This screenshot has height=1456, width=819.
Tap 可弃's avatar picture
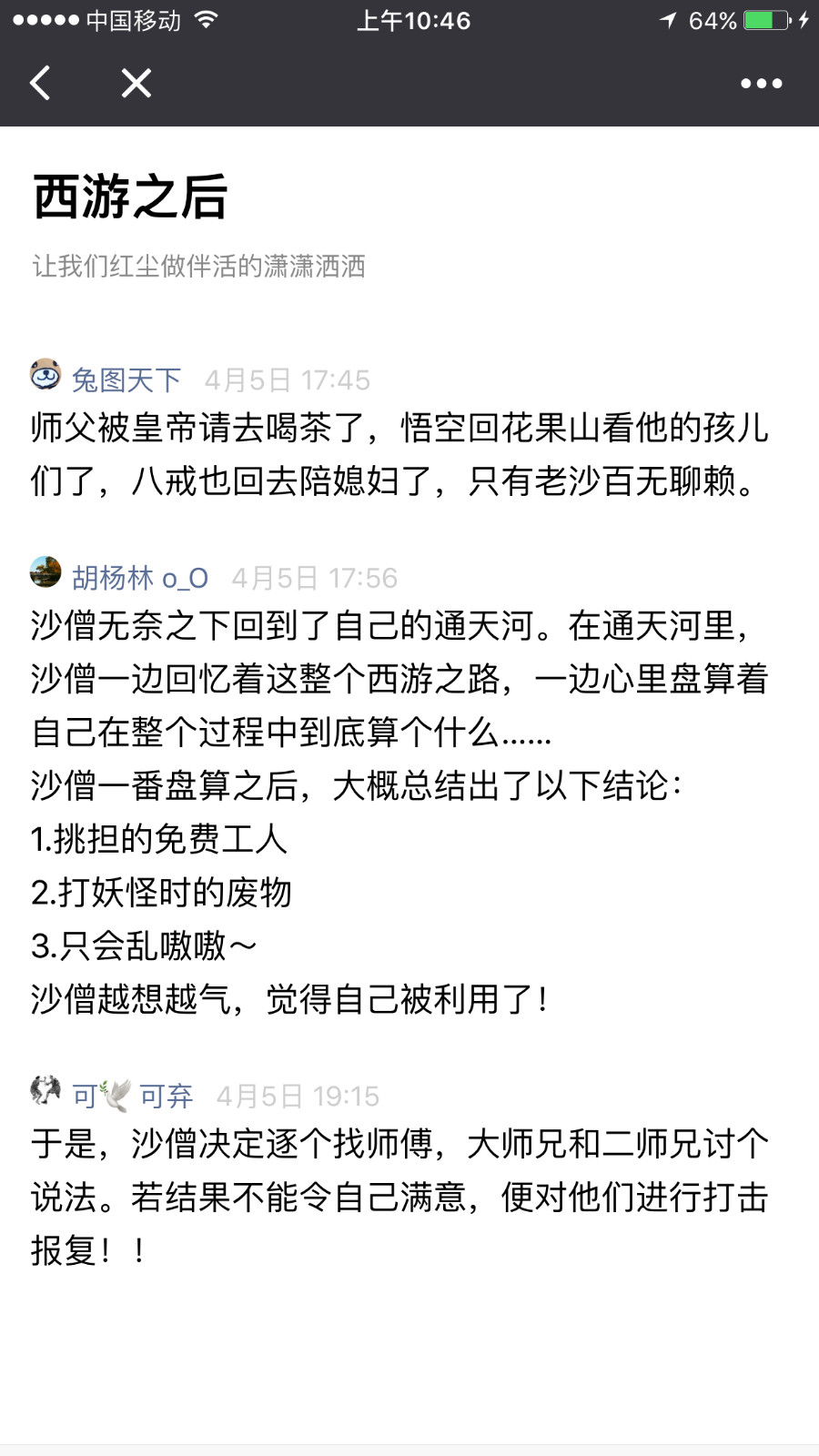click(45, 1089)
